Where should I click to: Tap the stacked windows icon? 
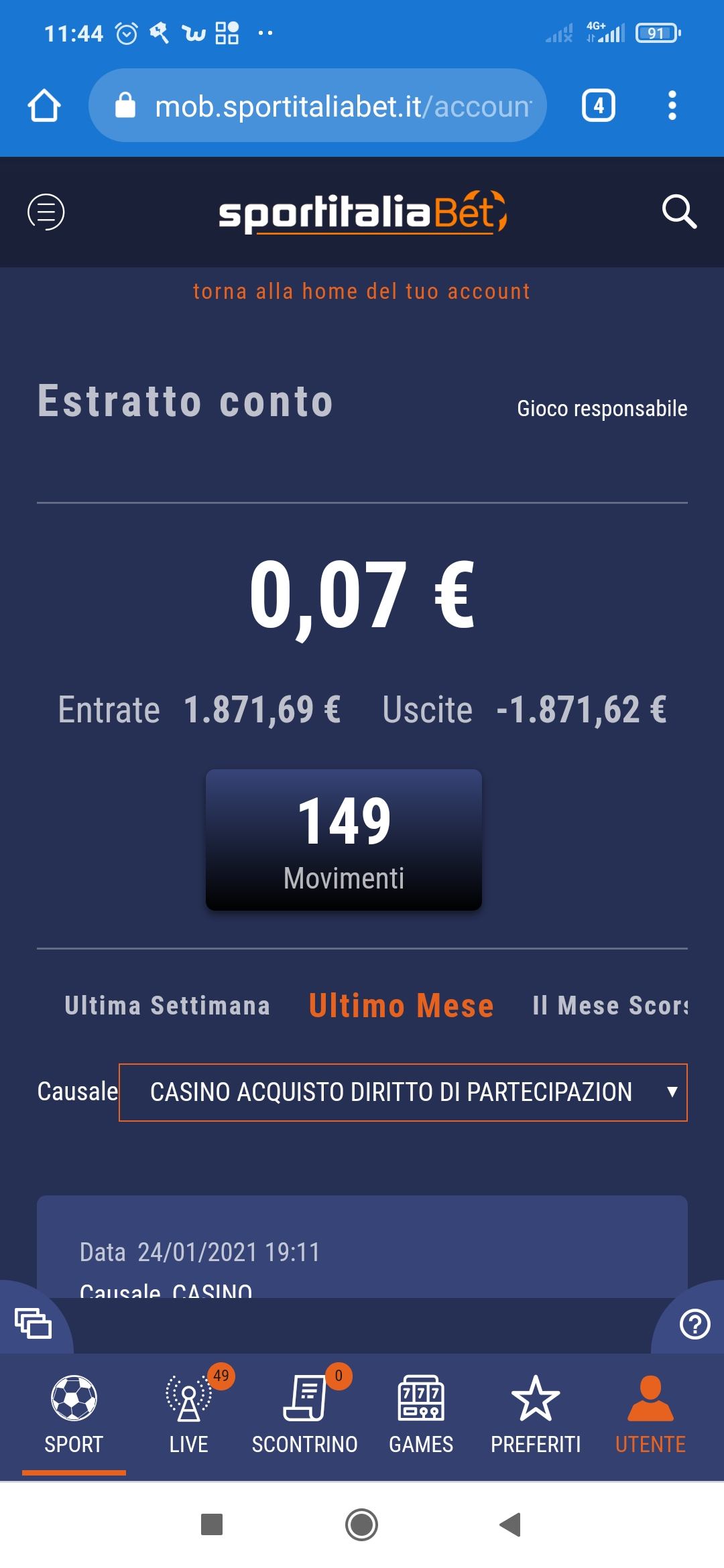pos(33,1323)
